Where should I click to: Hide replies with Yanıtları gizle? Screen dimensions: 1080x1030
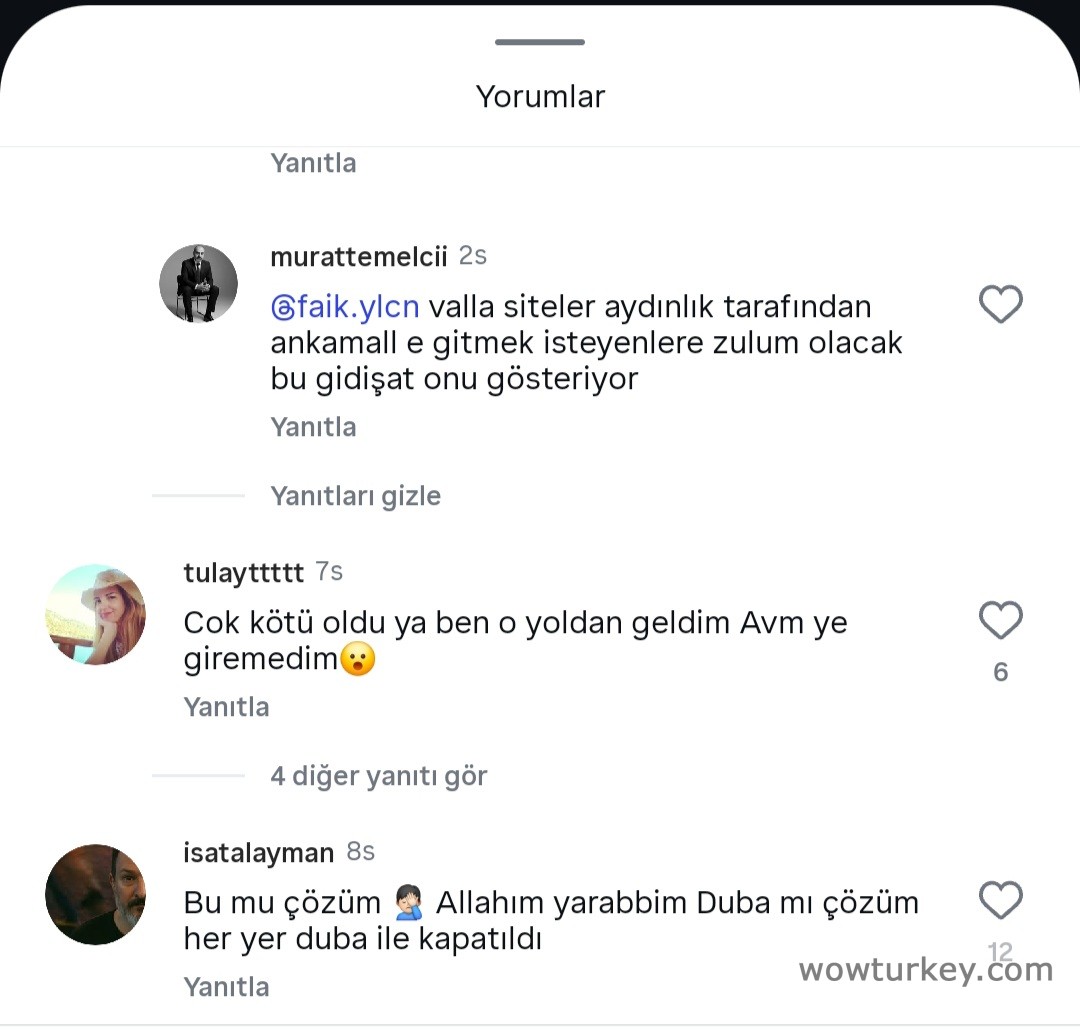[x=355, y=496]
